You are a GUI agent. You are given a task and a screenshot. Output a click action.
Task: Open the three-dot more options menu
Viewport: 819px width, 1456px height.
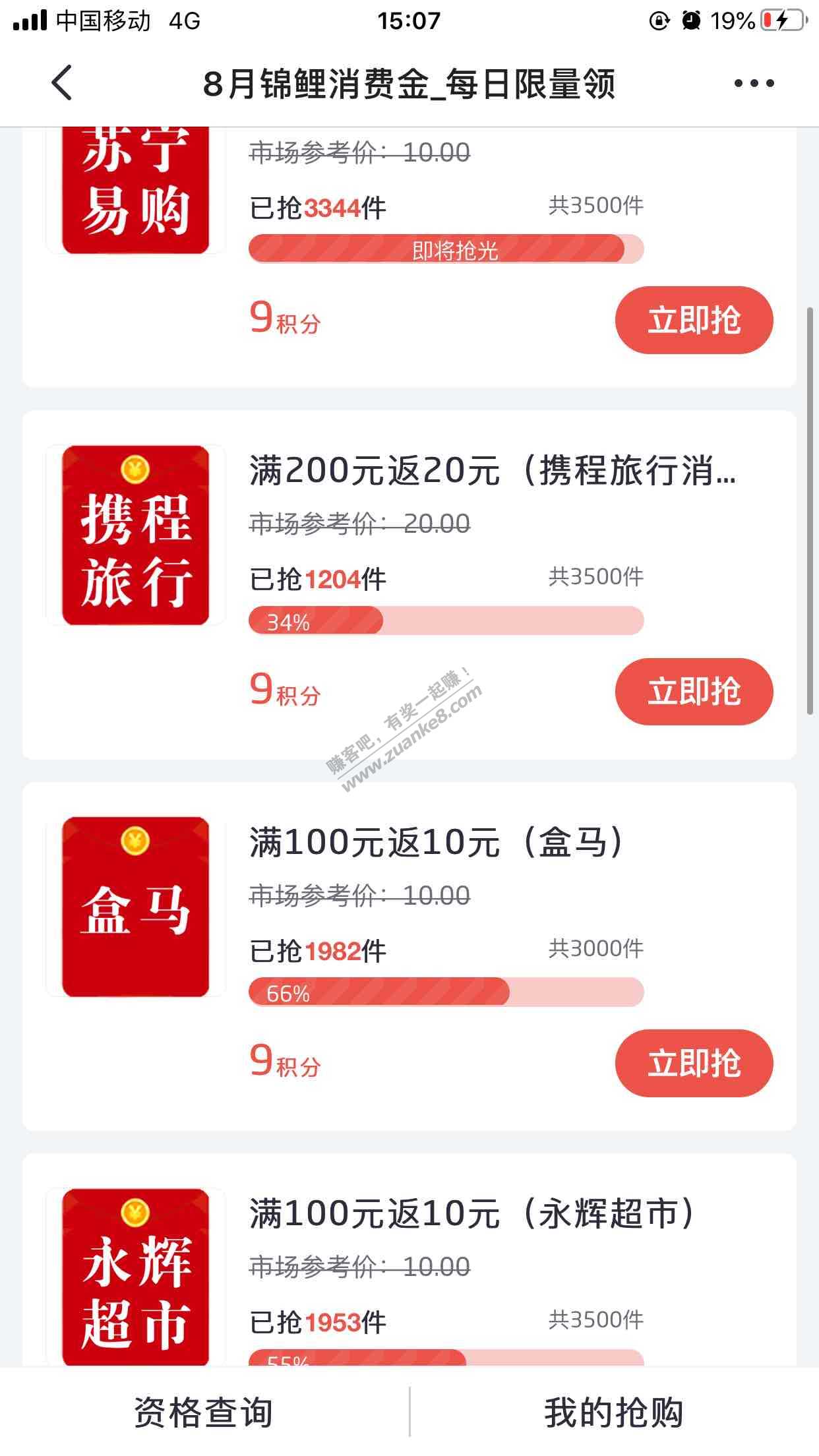click(x=754, y=84)
